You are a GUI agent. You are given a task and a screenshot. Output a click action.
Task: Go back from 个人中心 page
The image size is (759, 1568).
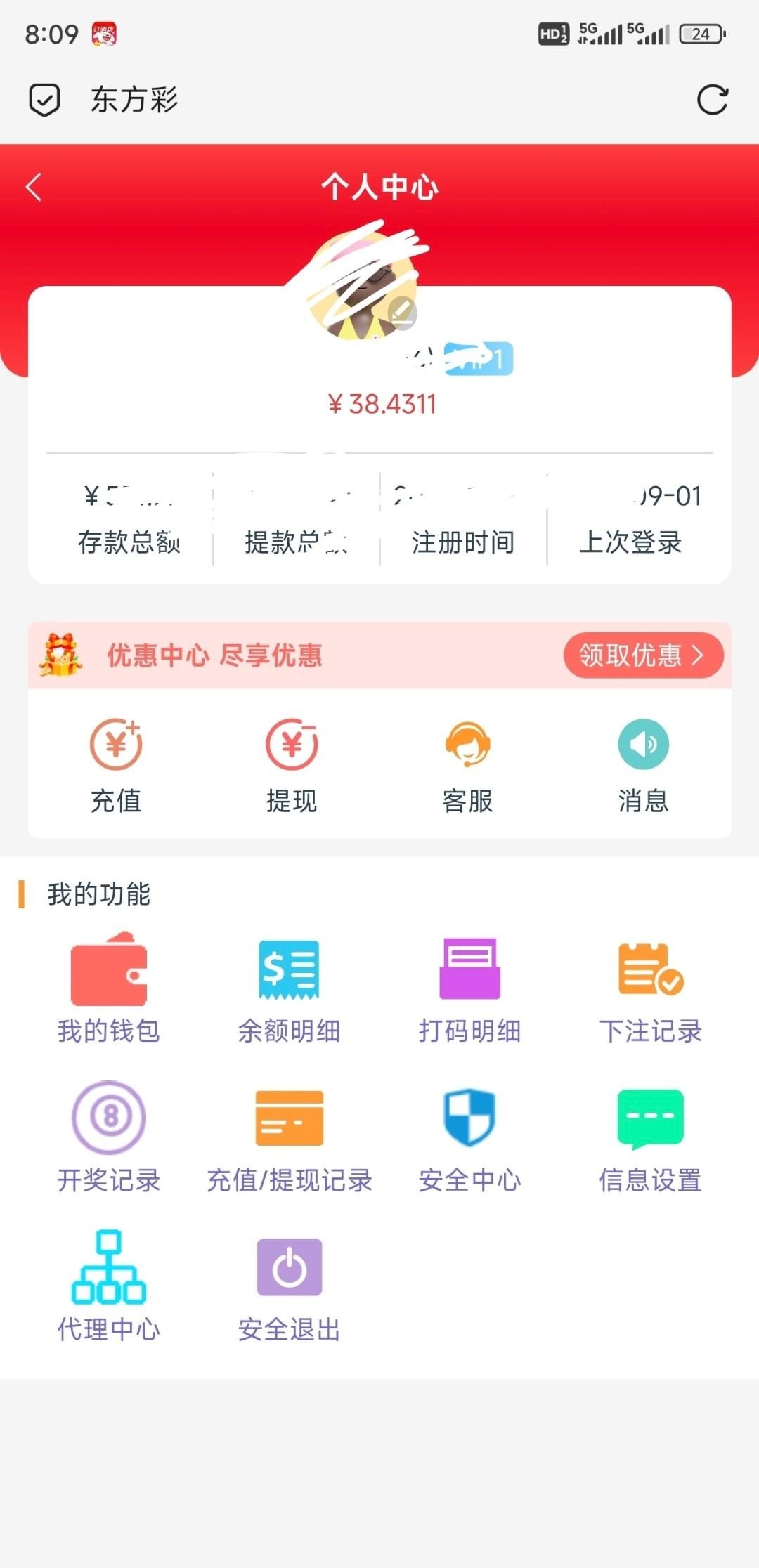(34, 188)
